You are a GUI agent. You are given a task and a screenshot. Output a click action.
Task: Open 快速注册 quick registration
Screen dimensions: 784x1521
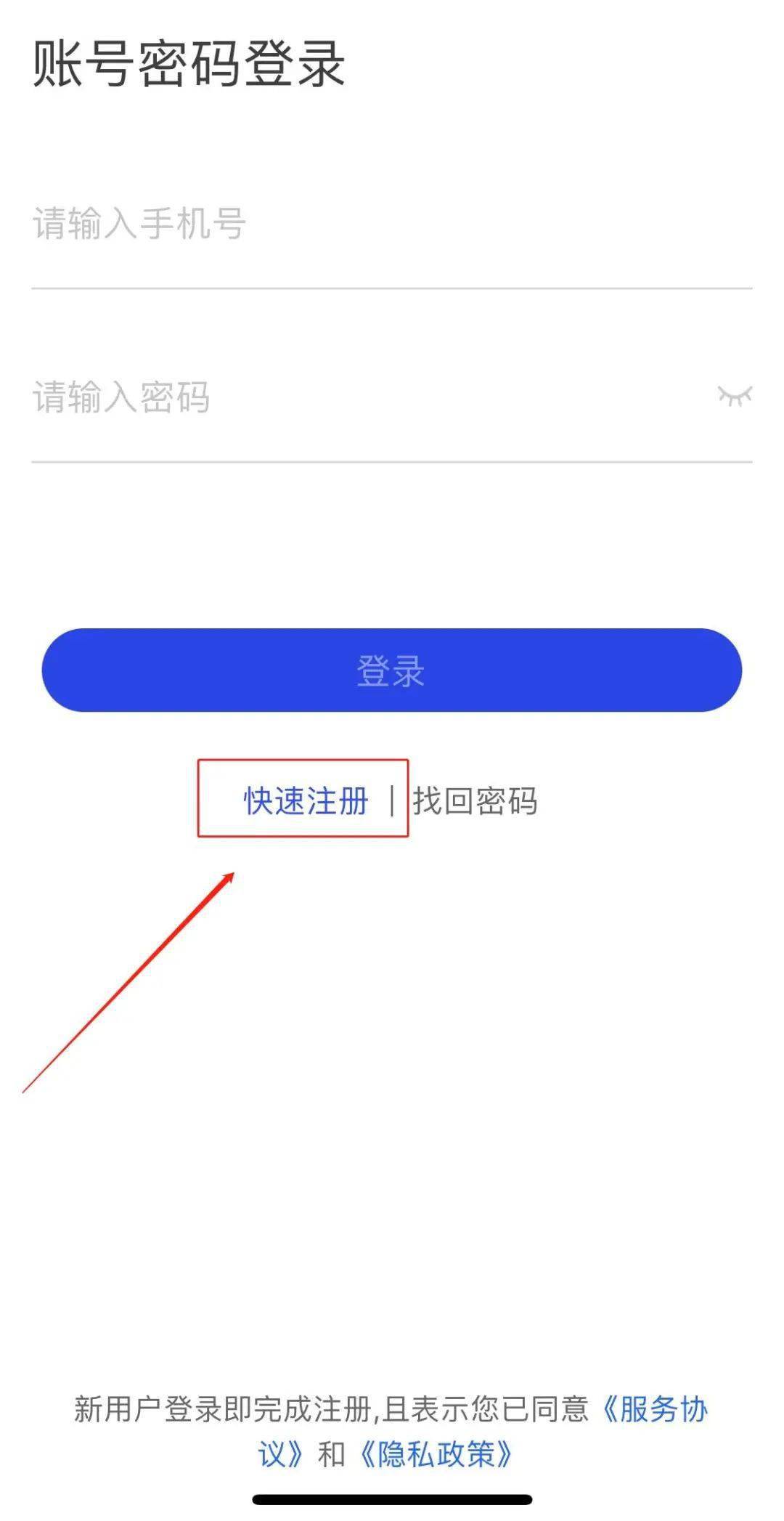[306, 800]
